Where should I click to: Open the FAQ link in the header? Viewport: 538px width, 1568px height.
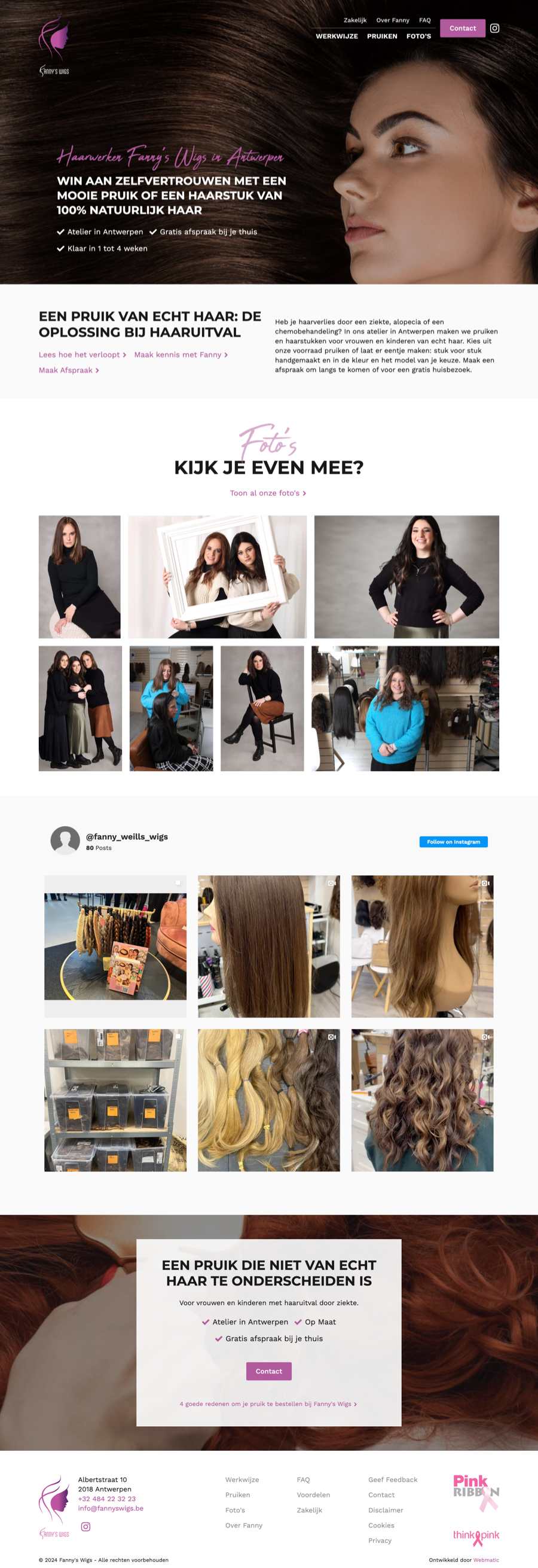(424, 20)
